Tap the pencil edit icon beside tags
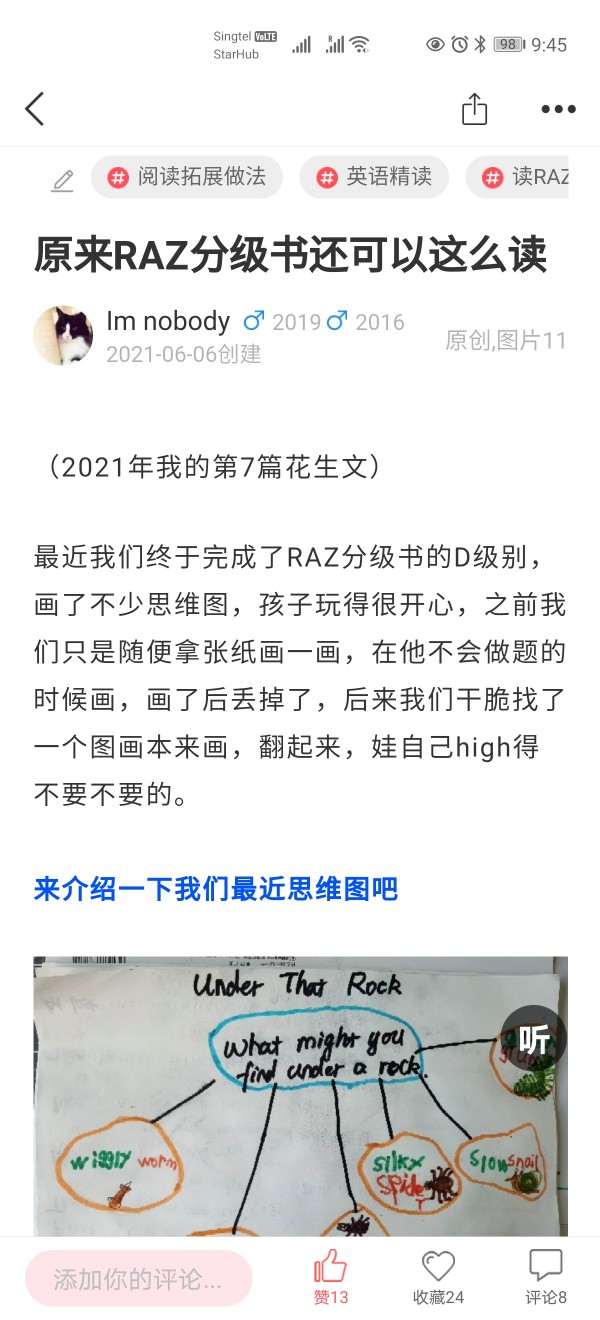Viewport: 600px width, 1320px height. tap(63, 180)
